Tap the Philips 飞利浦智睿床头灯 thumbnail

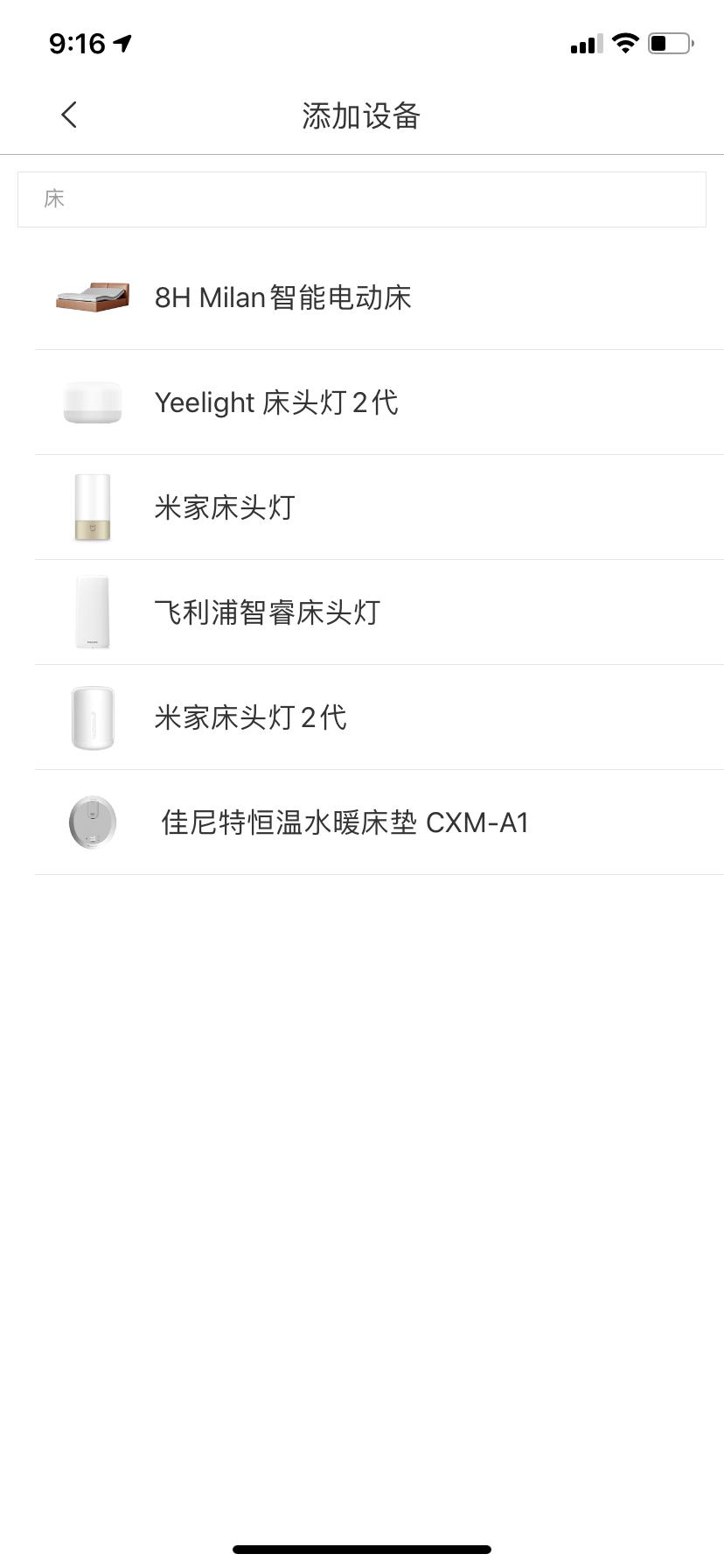(91, 612)
